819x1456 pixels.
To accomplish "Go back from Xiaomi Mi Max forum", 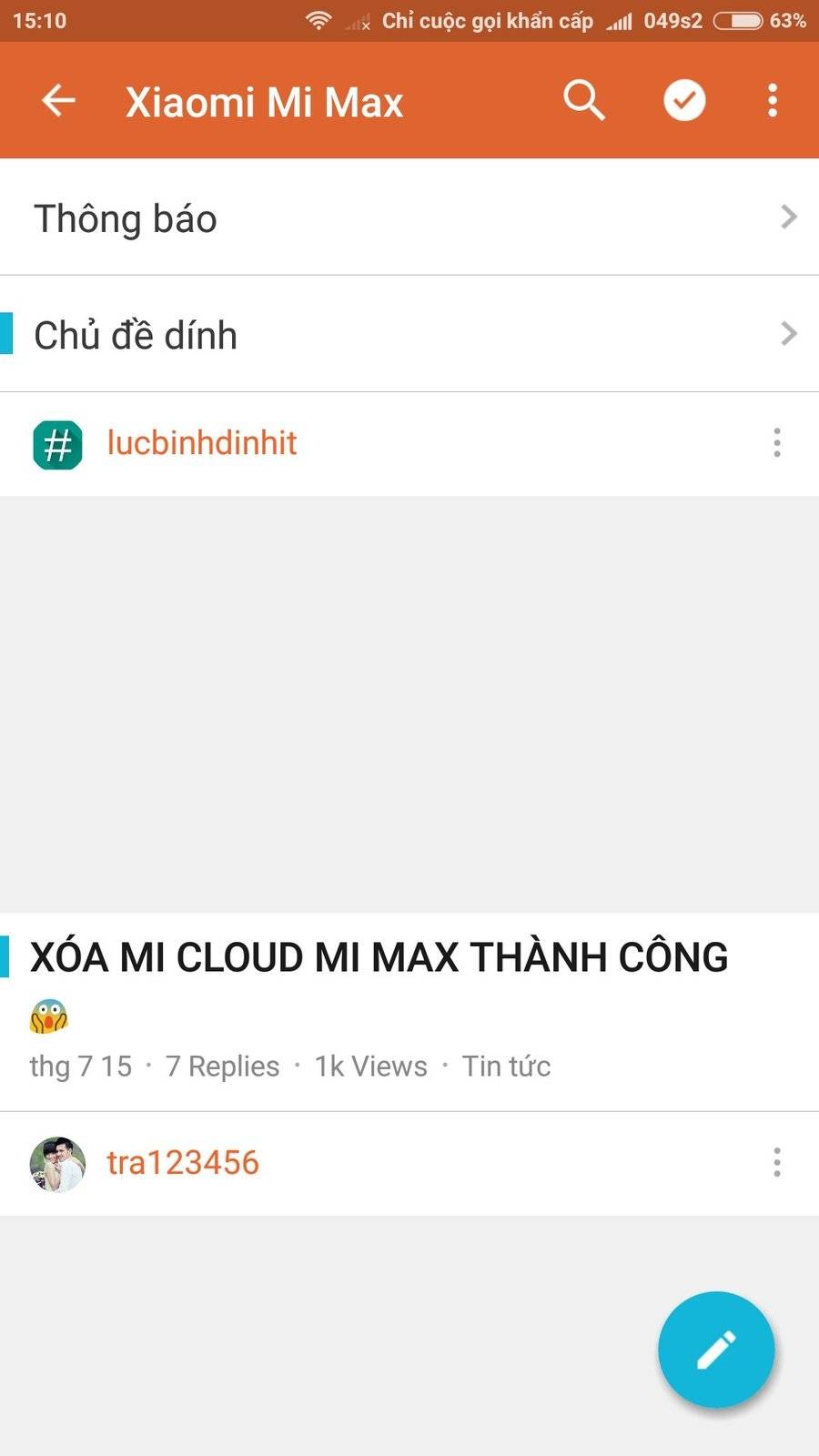I will pyautogui.click(x=58, y=100).
